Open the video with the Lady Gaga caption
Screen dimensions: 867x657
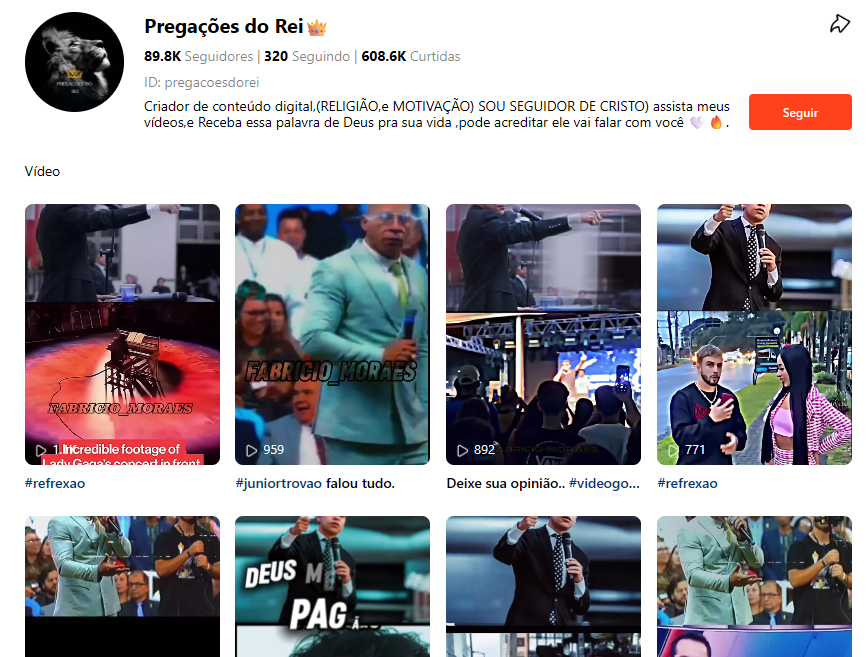click(x=122, y=334)
